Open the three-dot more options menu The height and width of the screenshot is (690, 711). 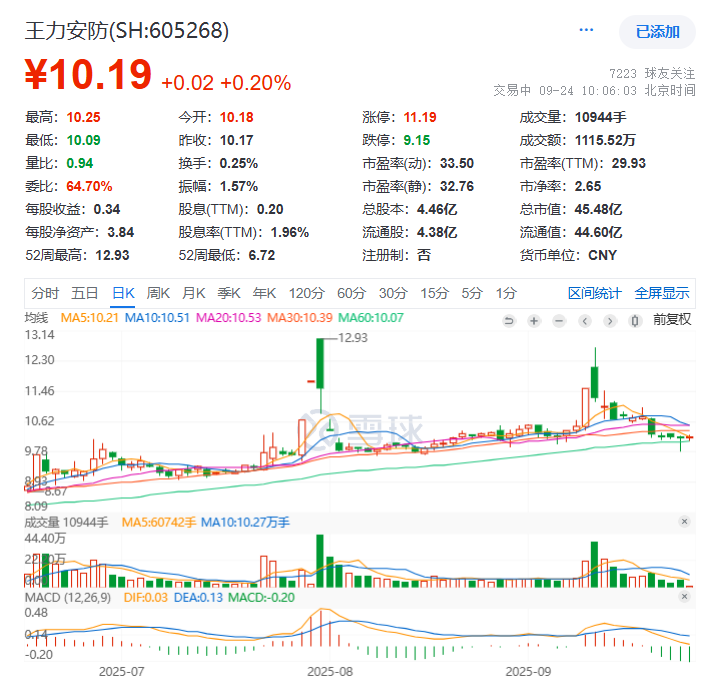[587, 31]
